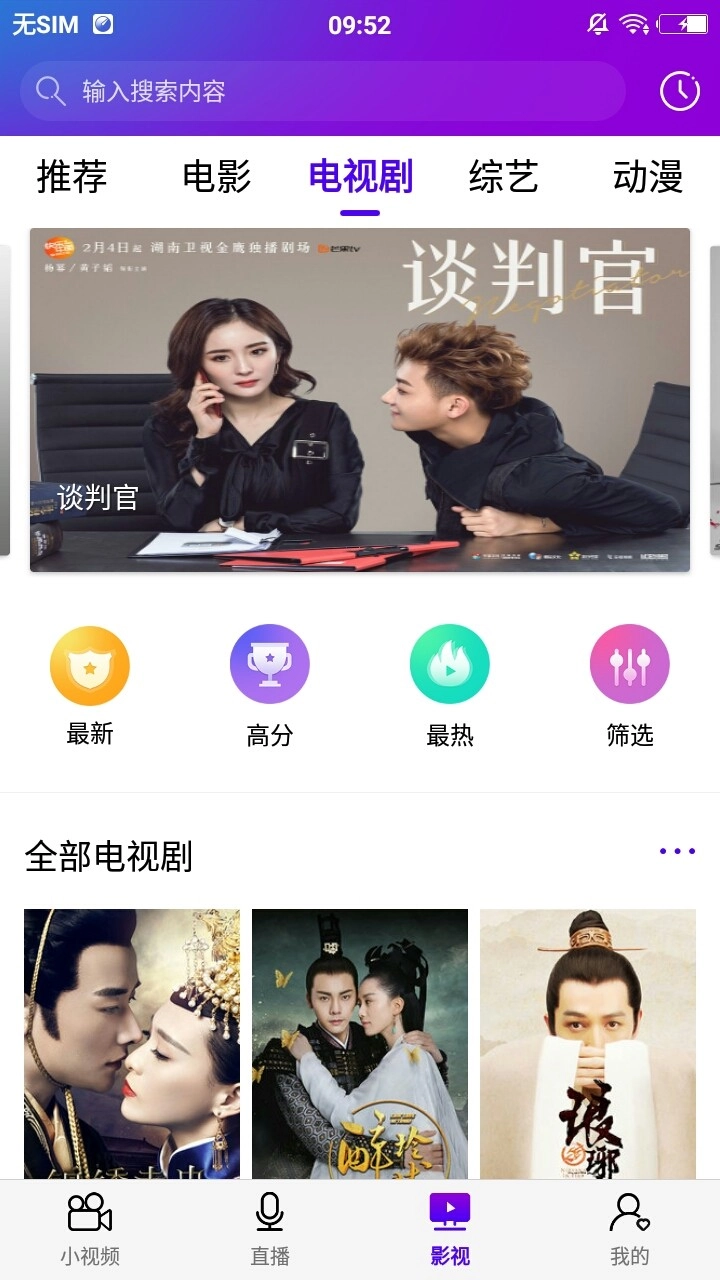Open the 最新 (newest) shield icon

tap(90, 663)
